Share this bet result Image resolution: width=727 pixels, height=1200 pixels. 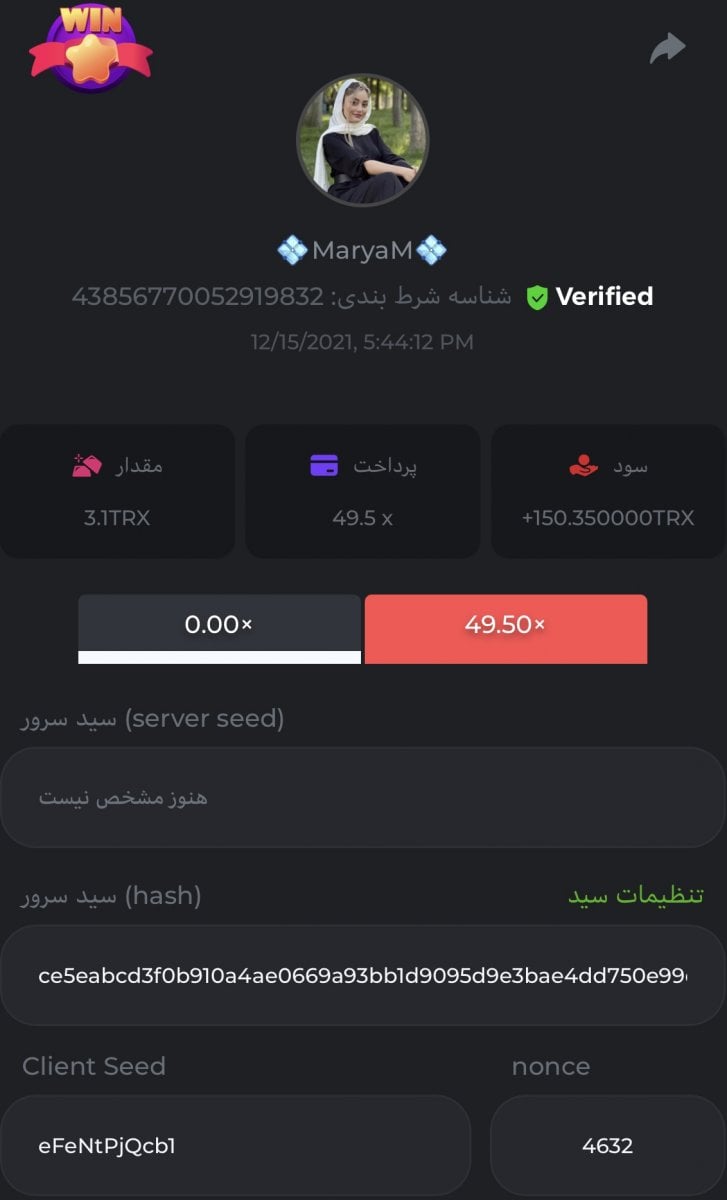tap(667, 48)
